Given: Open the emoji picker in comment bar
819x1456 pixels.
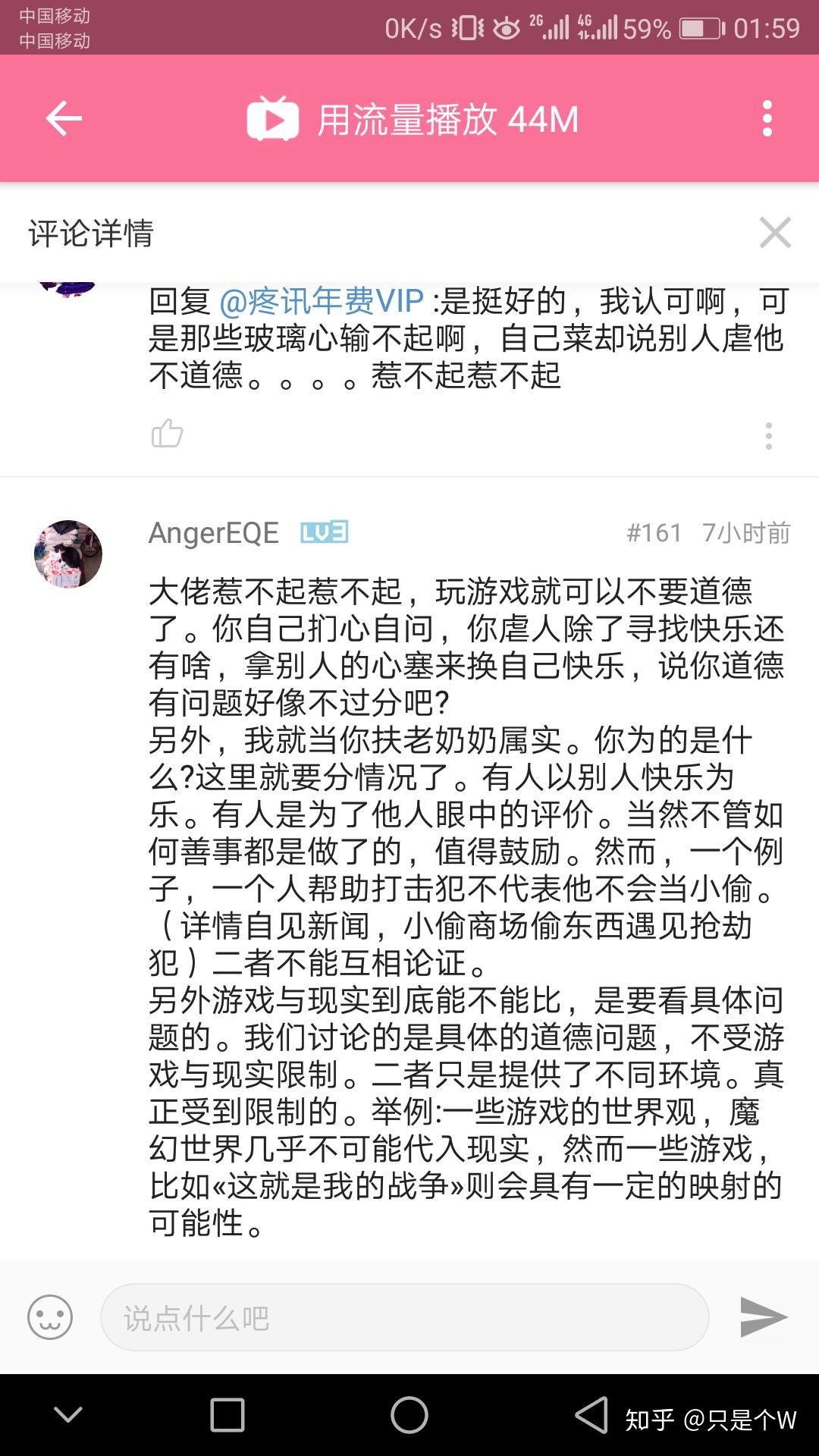Looking at the screenshot, I should click(50, 1317).
